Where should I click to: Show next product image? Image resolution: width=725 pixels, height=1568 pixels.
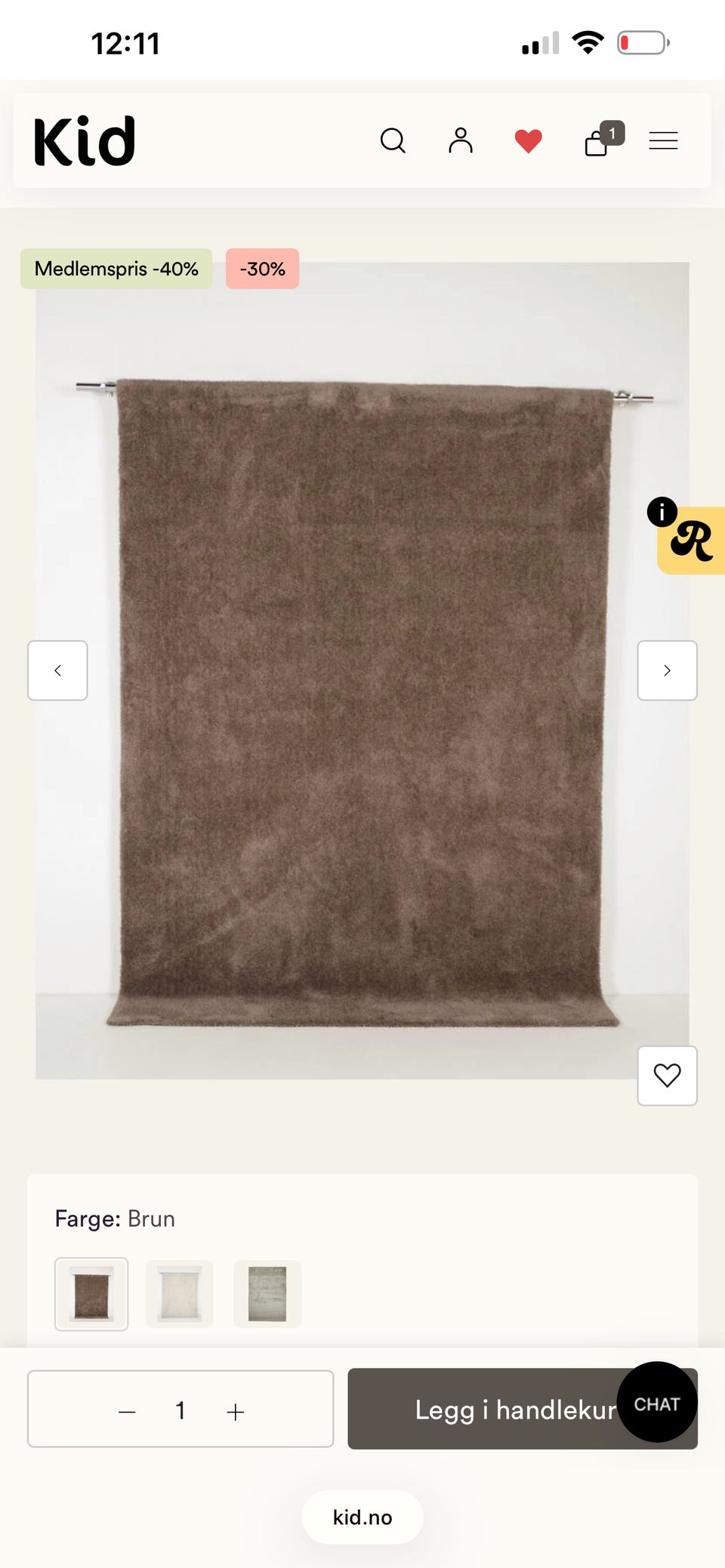pos(668,670)
